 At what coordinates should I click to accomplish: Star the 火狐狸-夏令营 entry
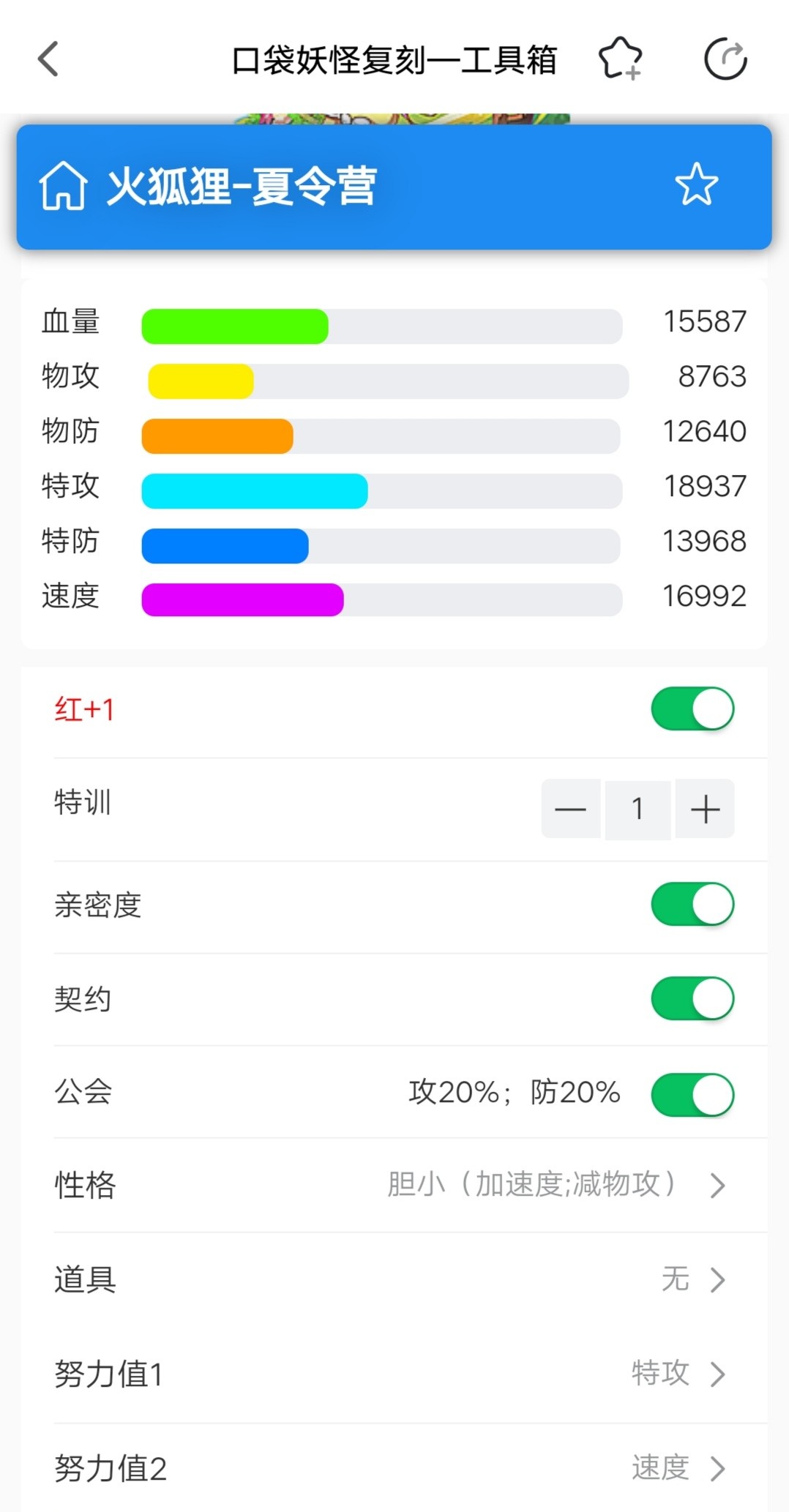pos(696,184)
